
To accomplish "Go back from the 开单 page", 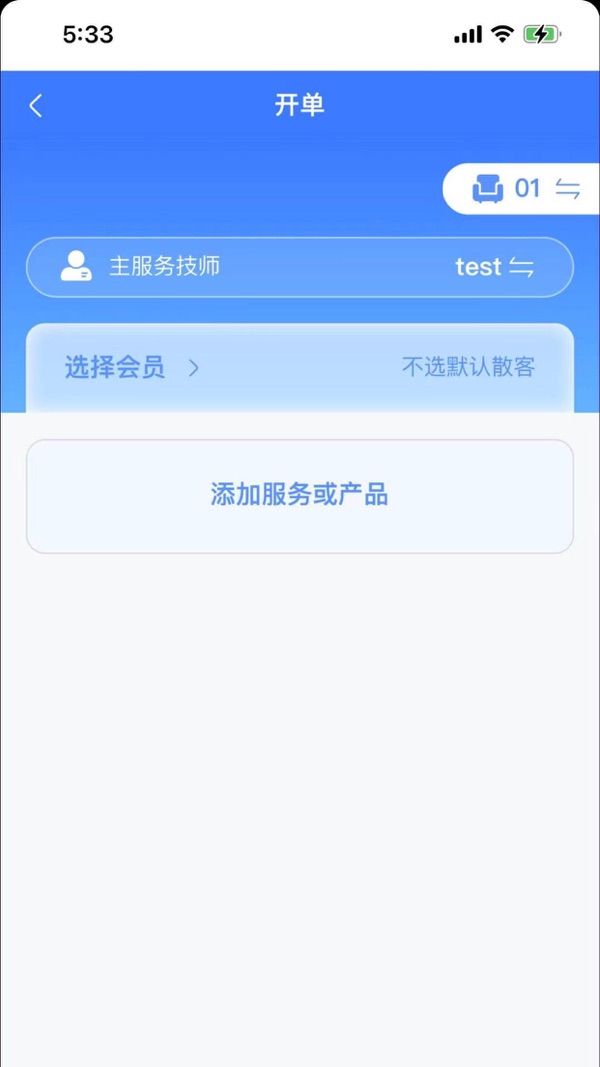I will 36,106.
